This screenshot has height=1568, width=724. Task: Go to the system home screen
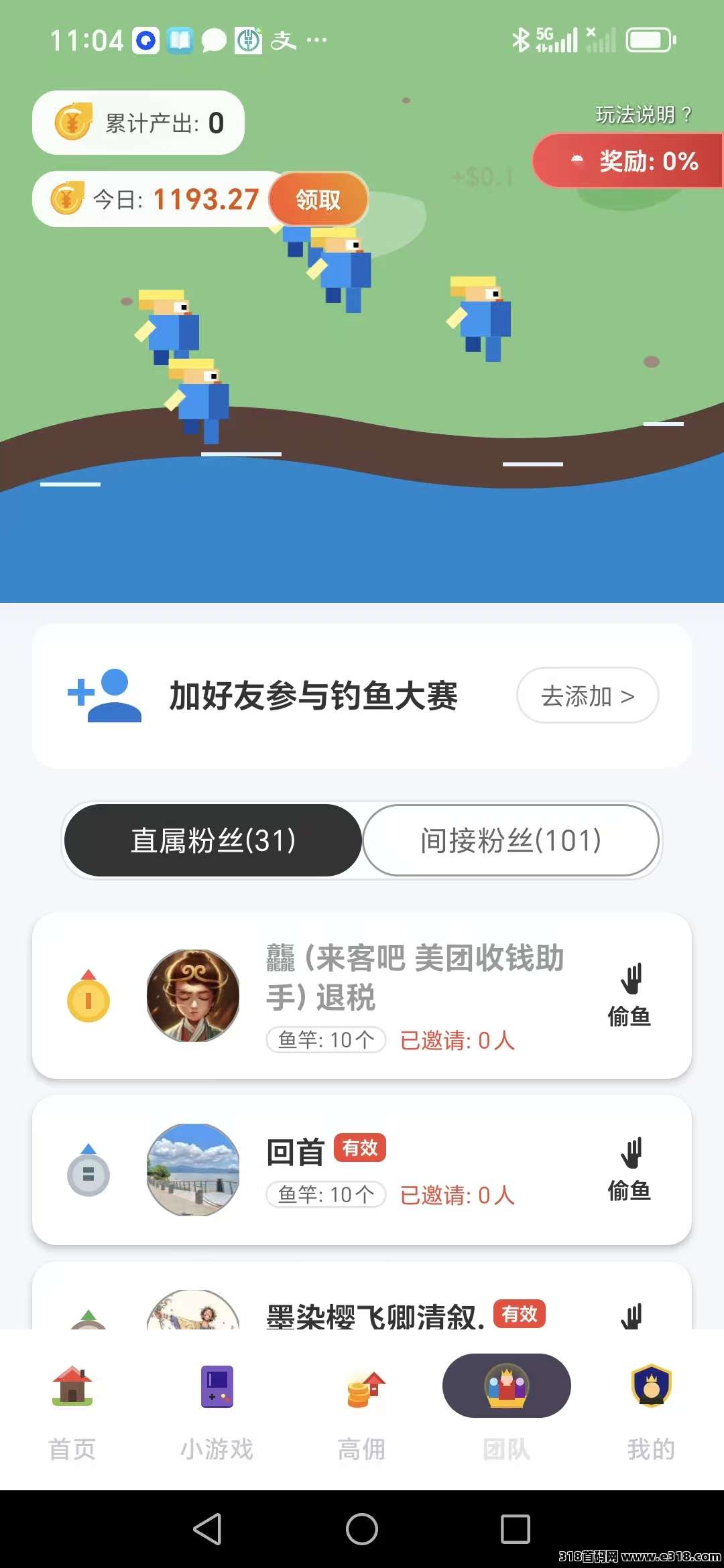tap(362, 1529)
